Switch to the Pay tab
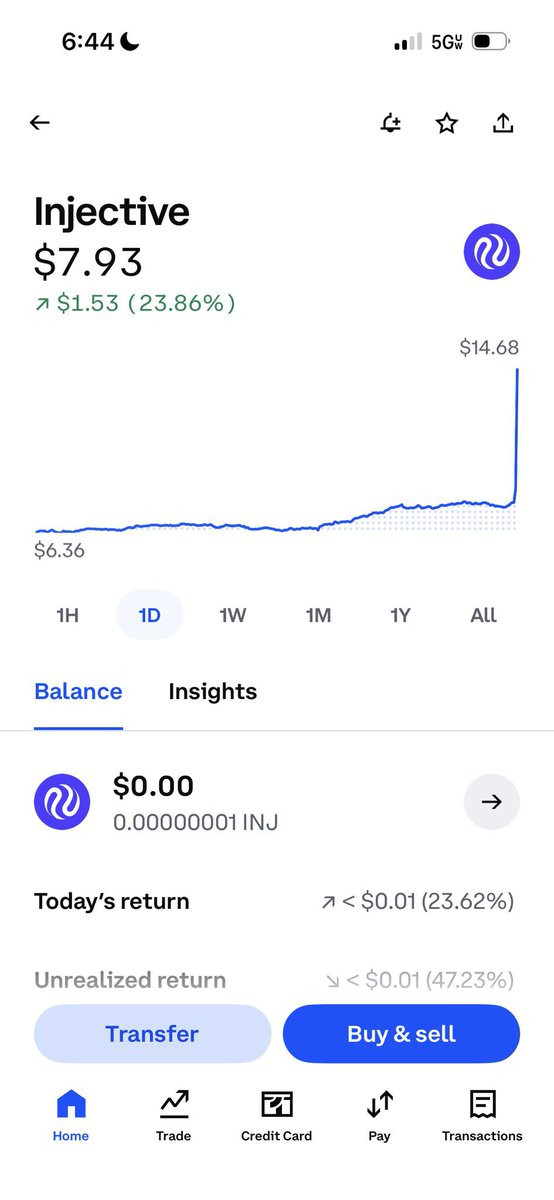This screenshot has width=554, height=1200. tap(379, 1115)
